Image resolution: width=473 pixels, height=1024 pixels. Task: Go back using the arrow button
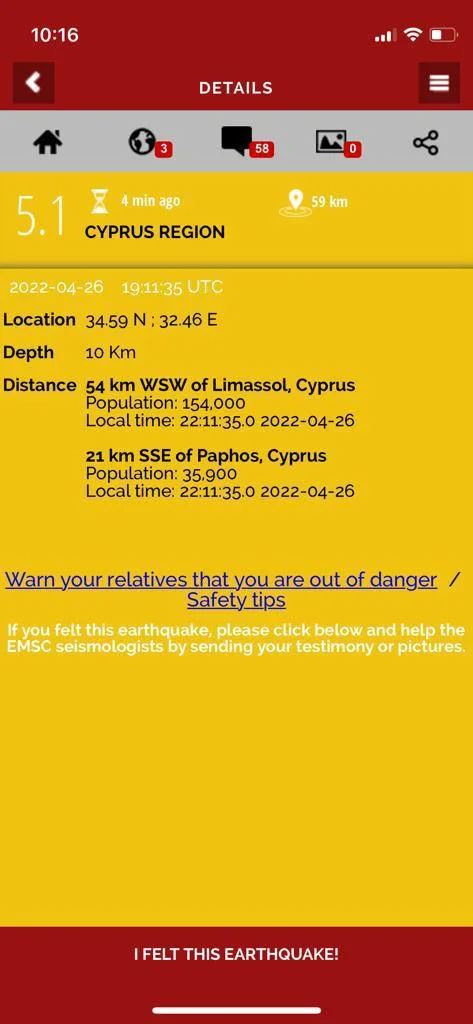tap(33, 83)
